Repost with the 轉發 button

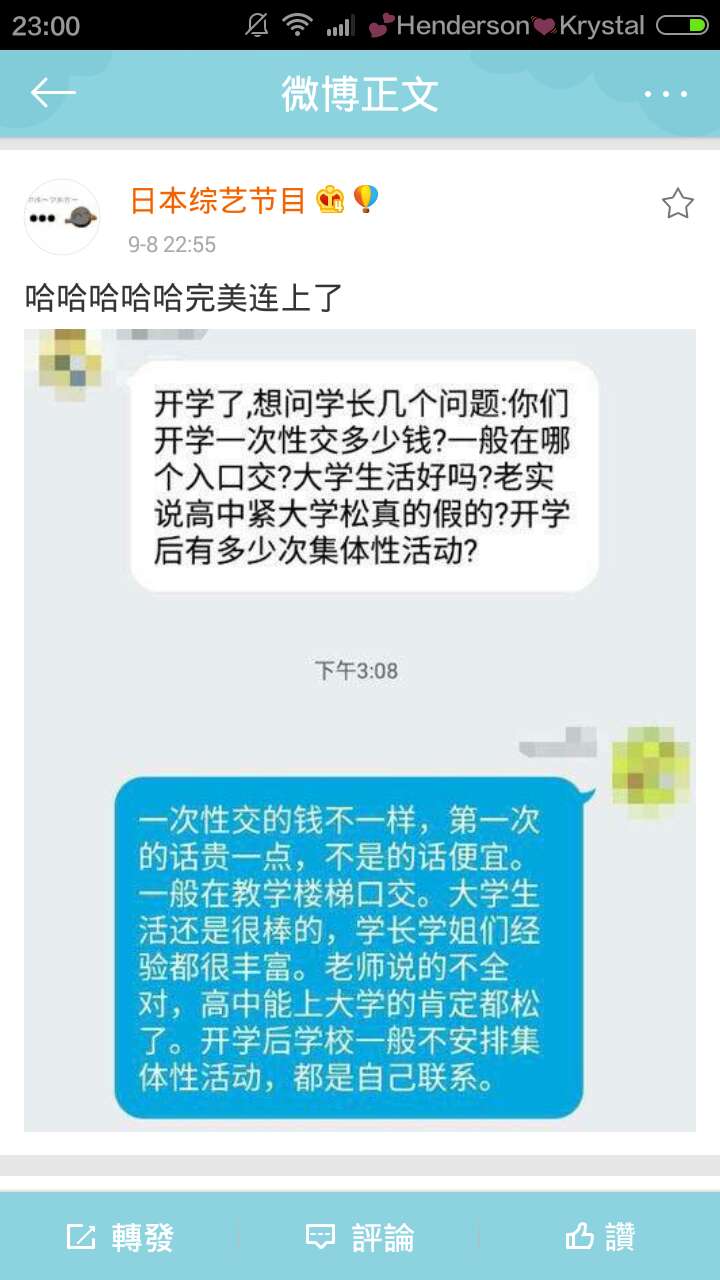pos(120,1237)
